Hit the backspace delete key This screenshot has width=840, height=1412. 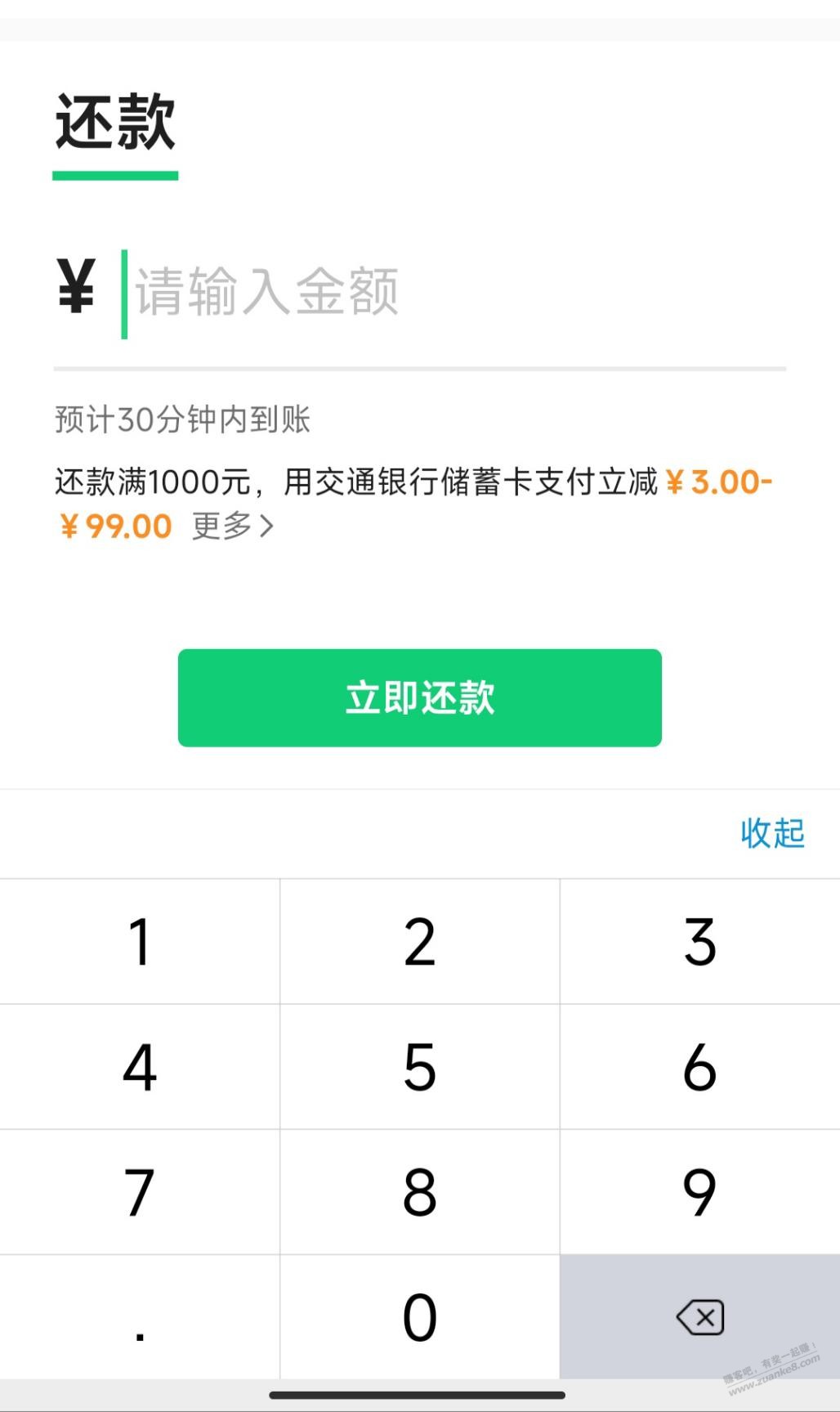click(700, 1317)
